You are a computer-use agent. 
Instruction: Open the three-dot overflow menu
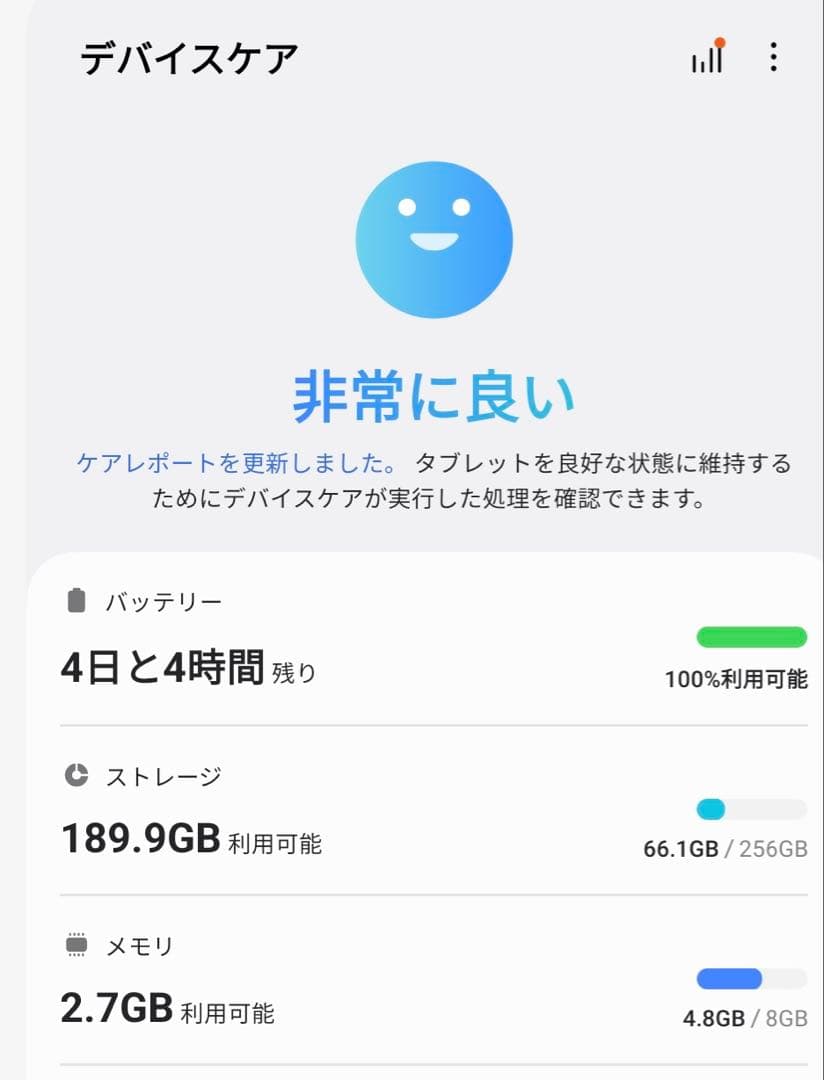(772, 58)
